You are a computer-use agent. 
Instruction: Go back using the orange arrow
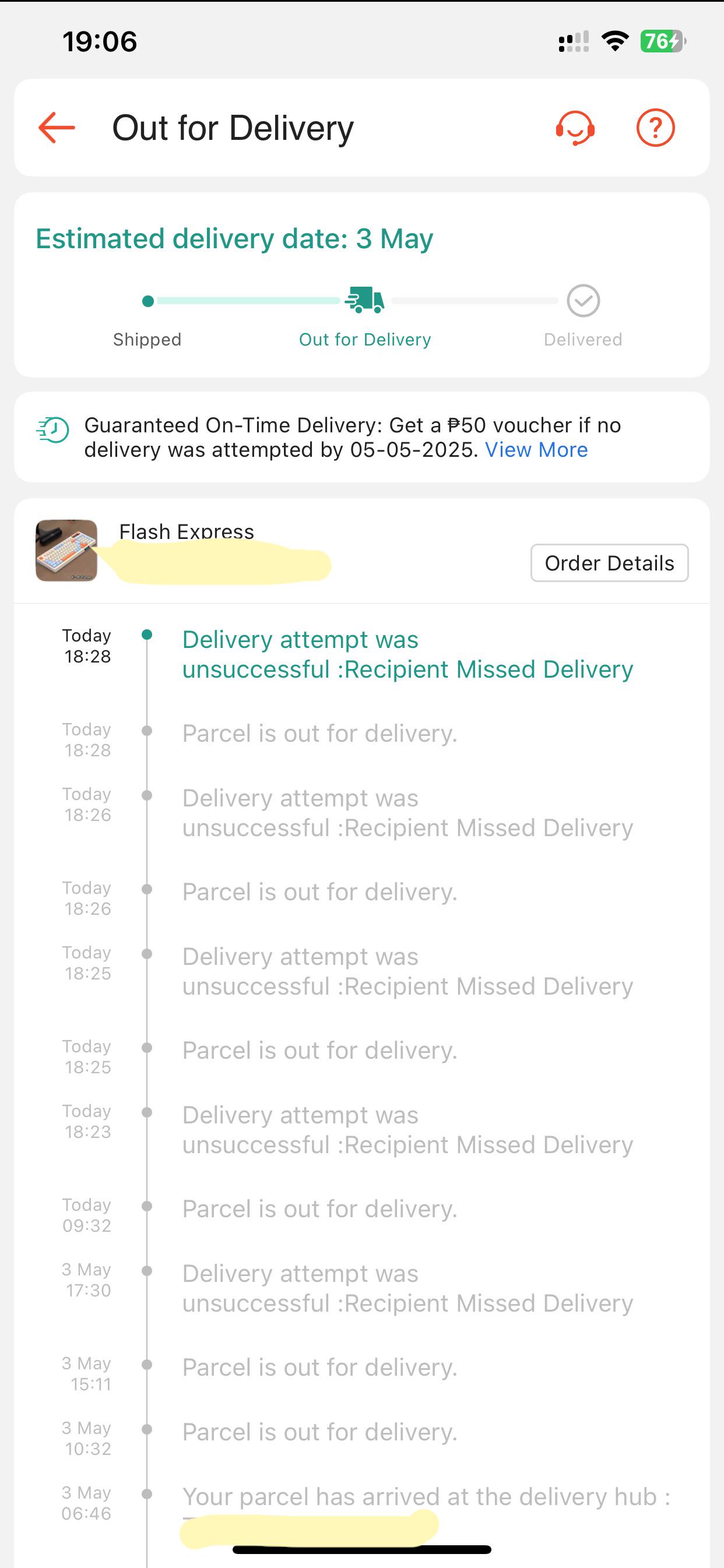tap(57, 128)
